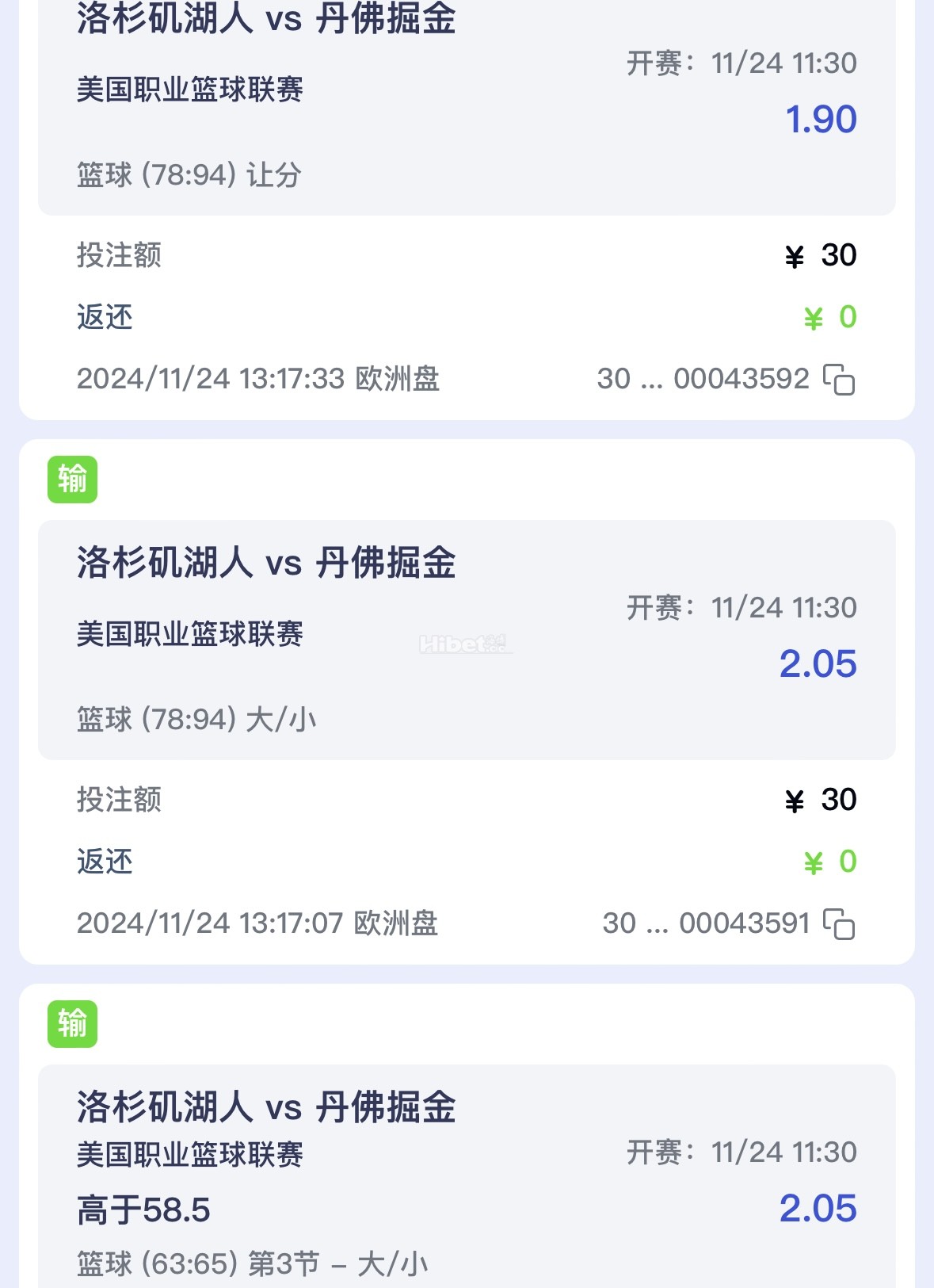The height and width of the screenshot is (1288, 934).
Task: Select the odds value 2.05 on the second bet
Action: click(819, 664)
